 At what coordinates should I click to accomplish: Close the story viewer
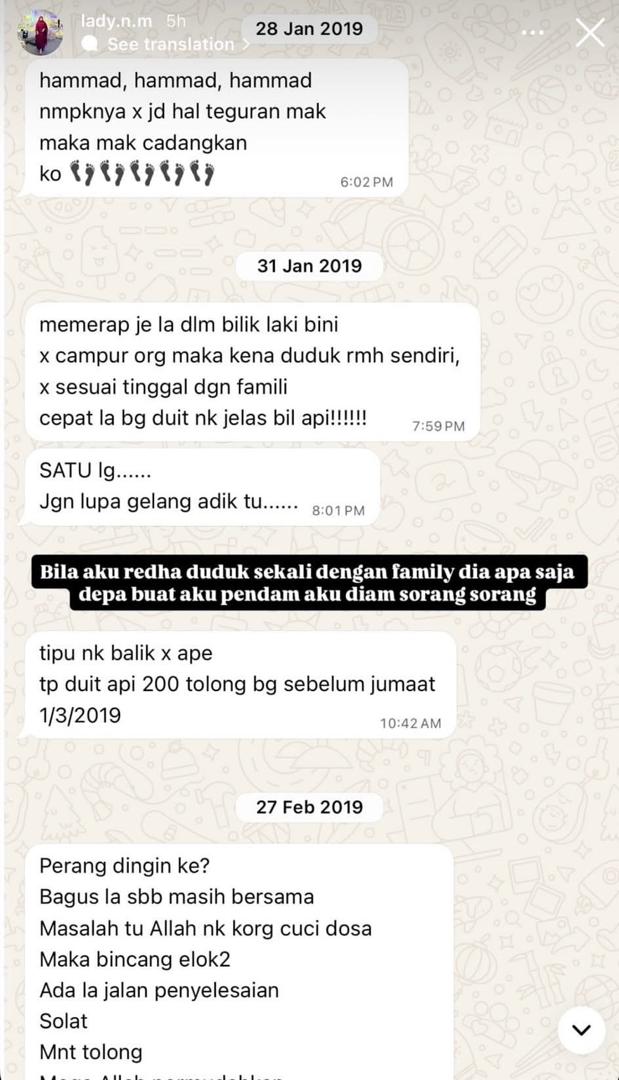(590, 33)
